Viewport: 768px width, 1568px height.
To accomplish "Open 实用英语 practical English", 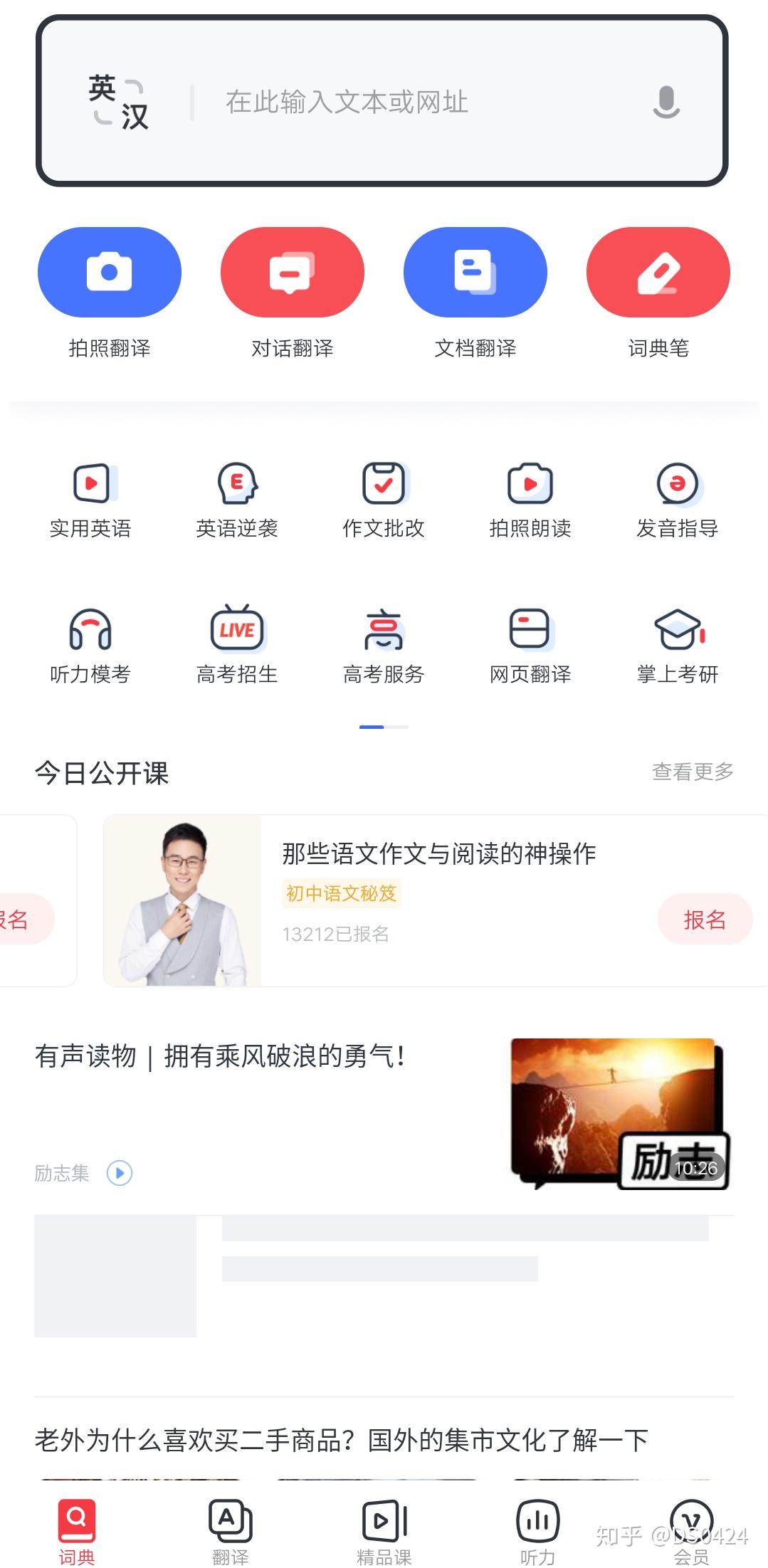I will tap(90, 500).
